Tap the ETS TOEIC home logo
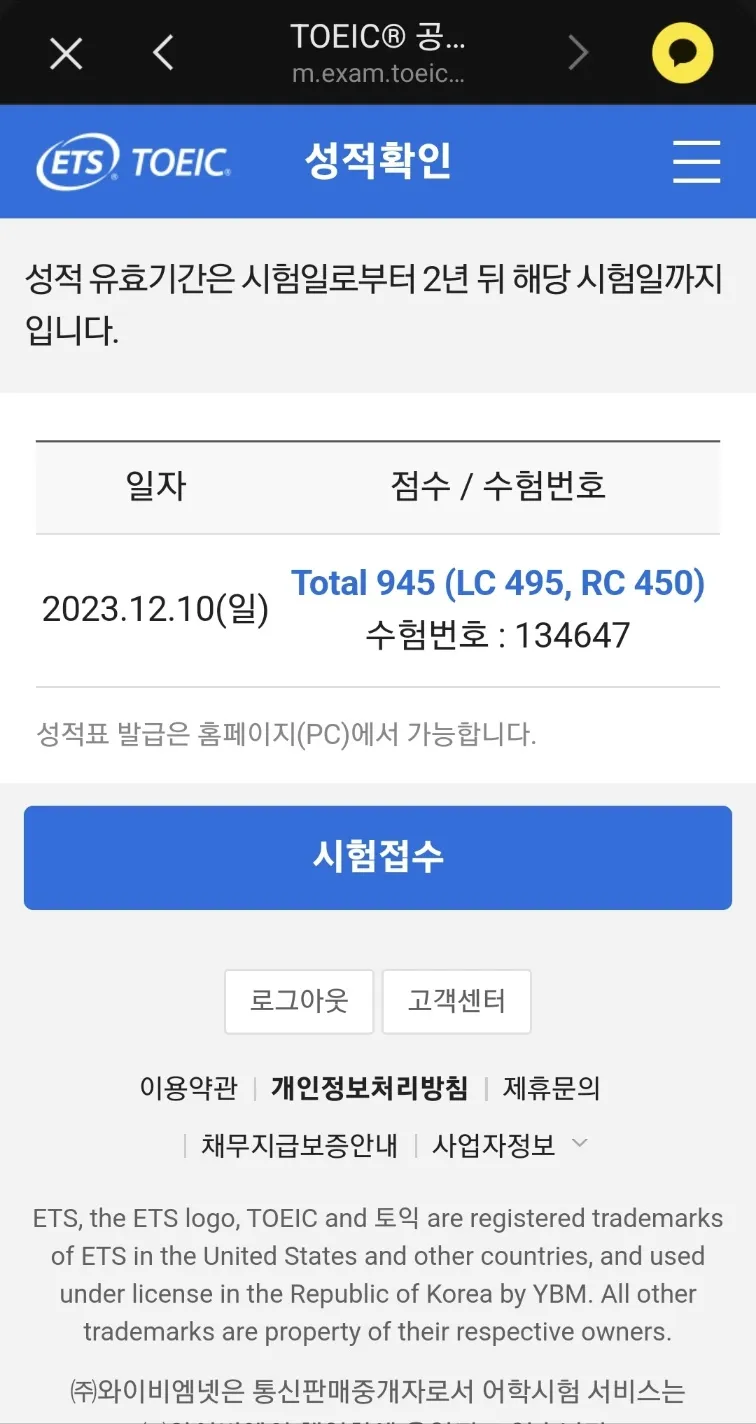 [134, 162]
